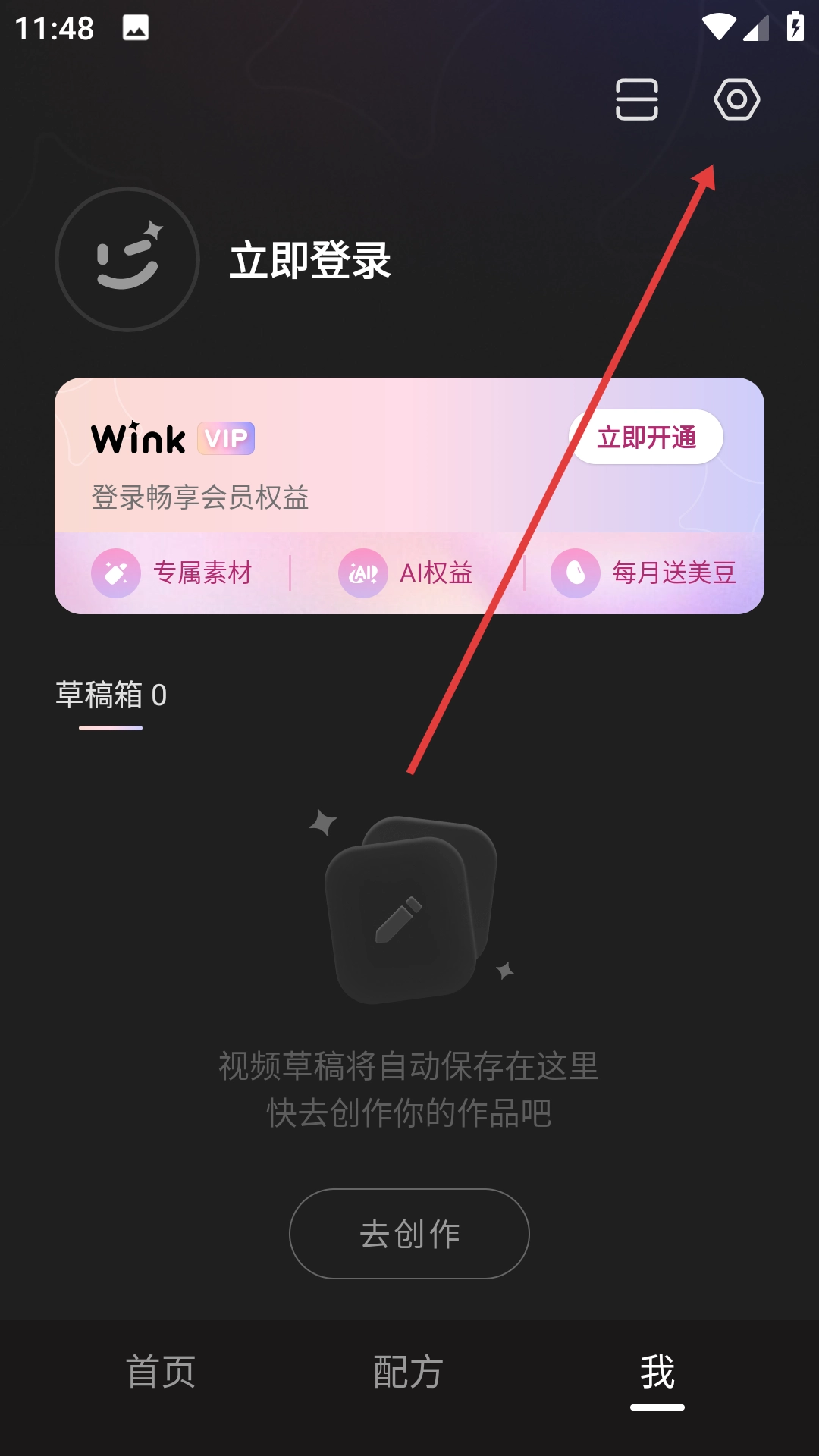Tap 立即登录 to log in
Viewport: 819px width, 1456px height.
[310, 260]
